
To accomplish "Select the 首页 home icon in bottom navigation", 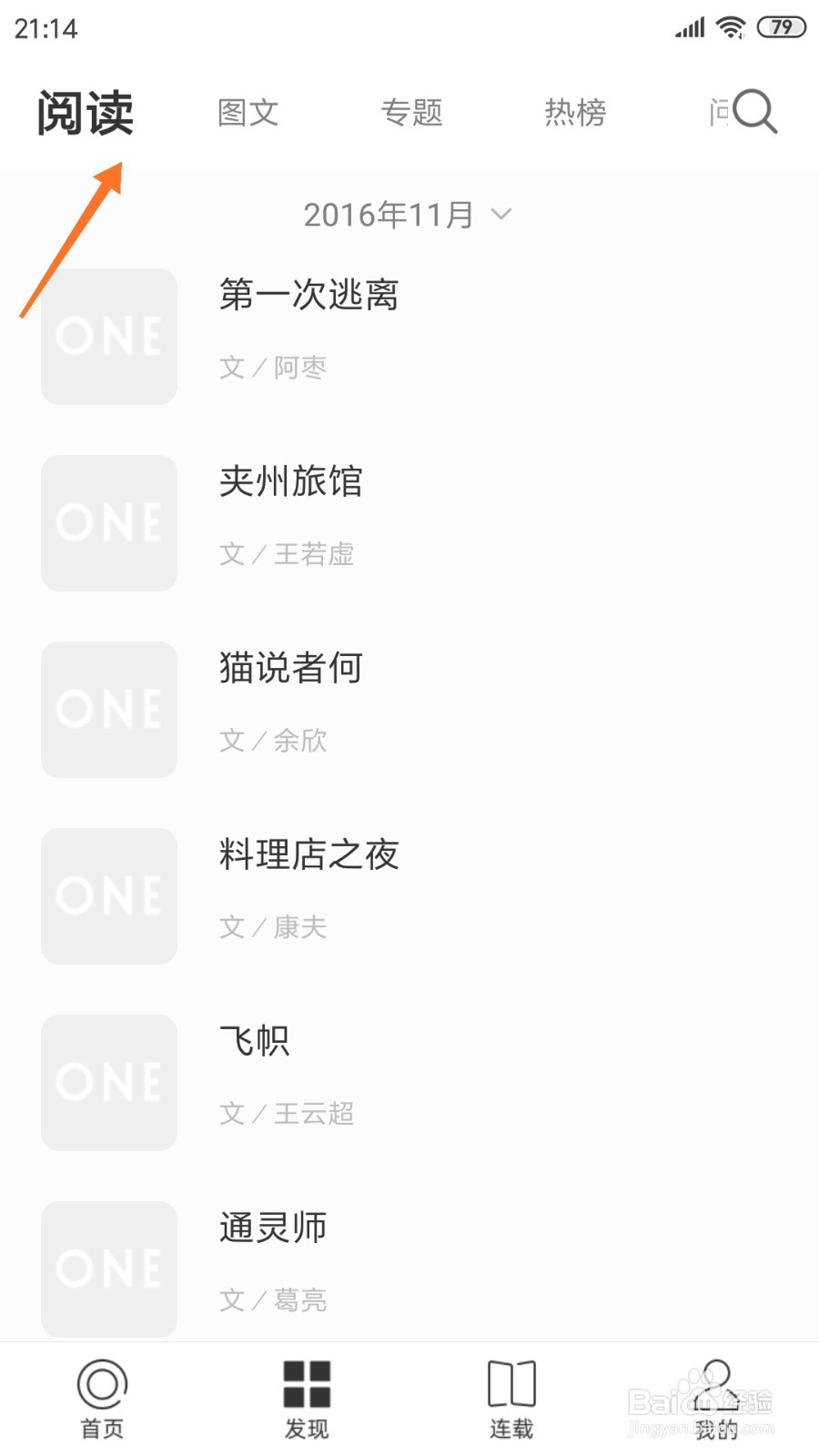I will coord(102,1397).
